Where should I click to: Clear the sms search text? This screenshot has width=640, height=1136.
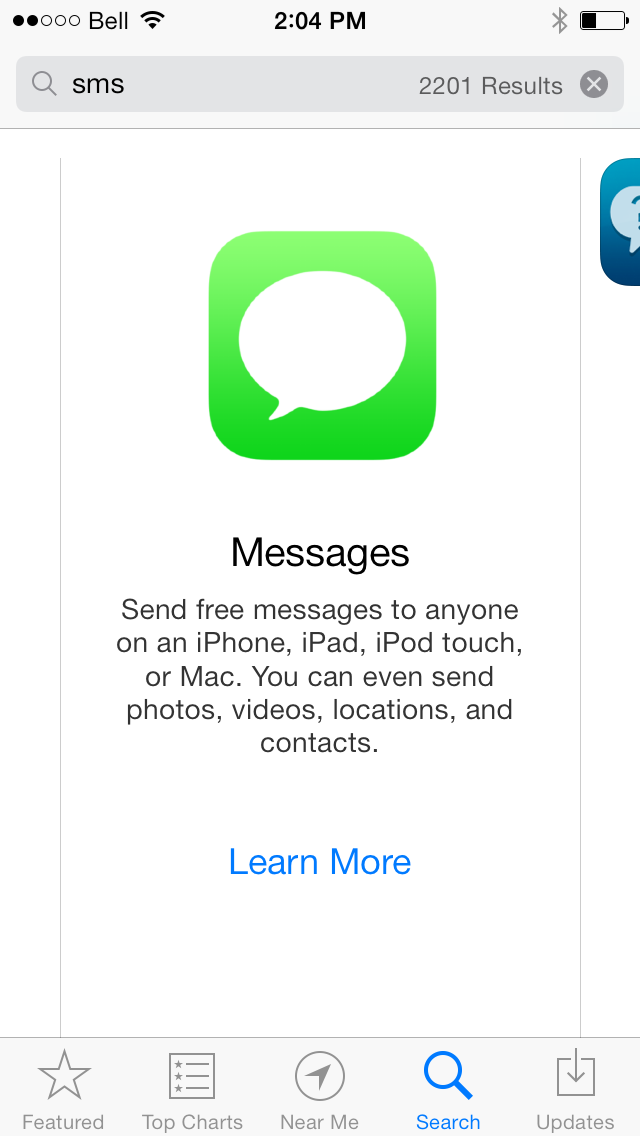(x=594, y=84)
